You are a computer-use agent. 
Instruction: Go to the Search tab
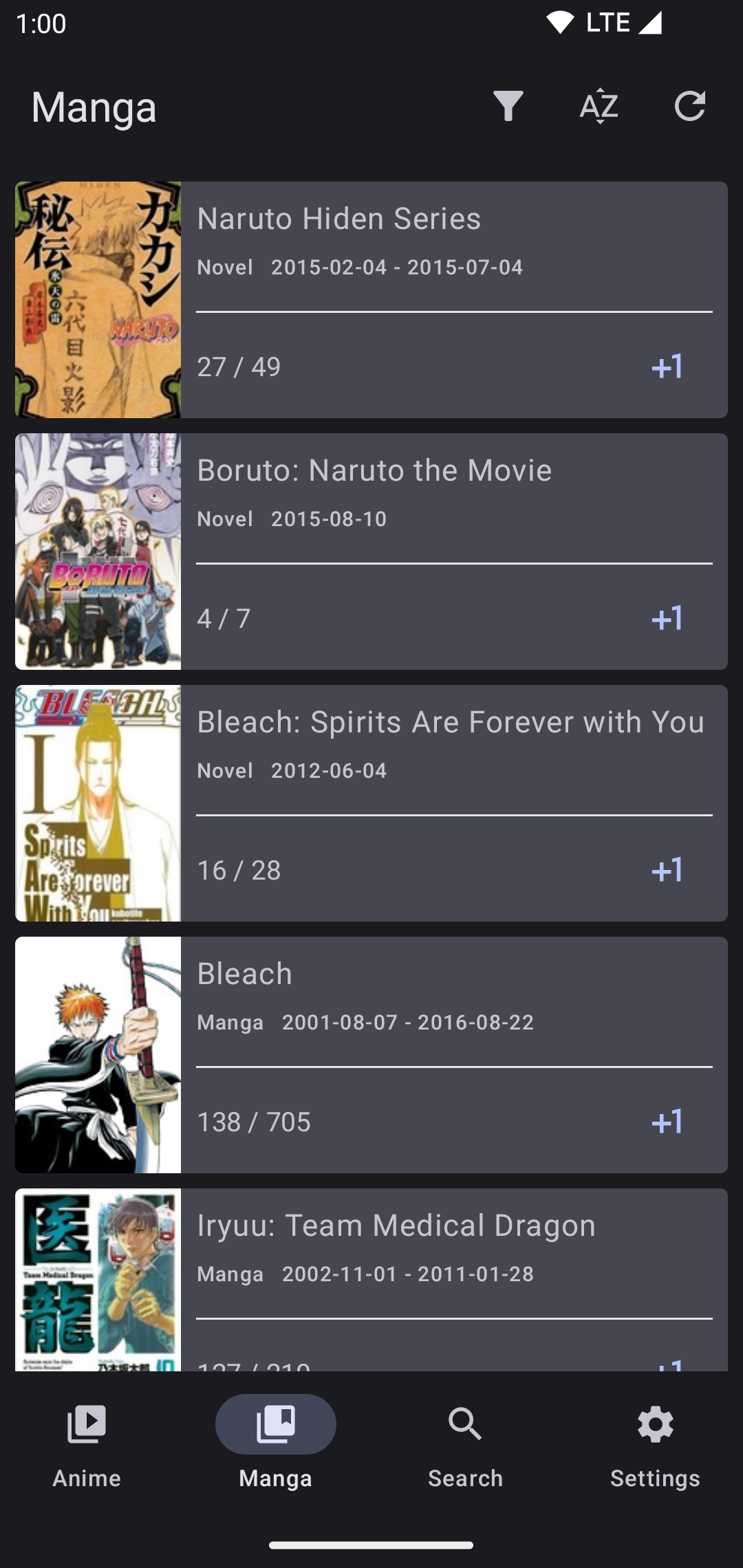(x=465, y=1443)
